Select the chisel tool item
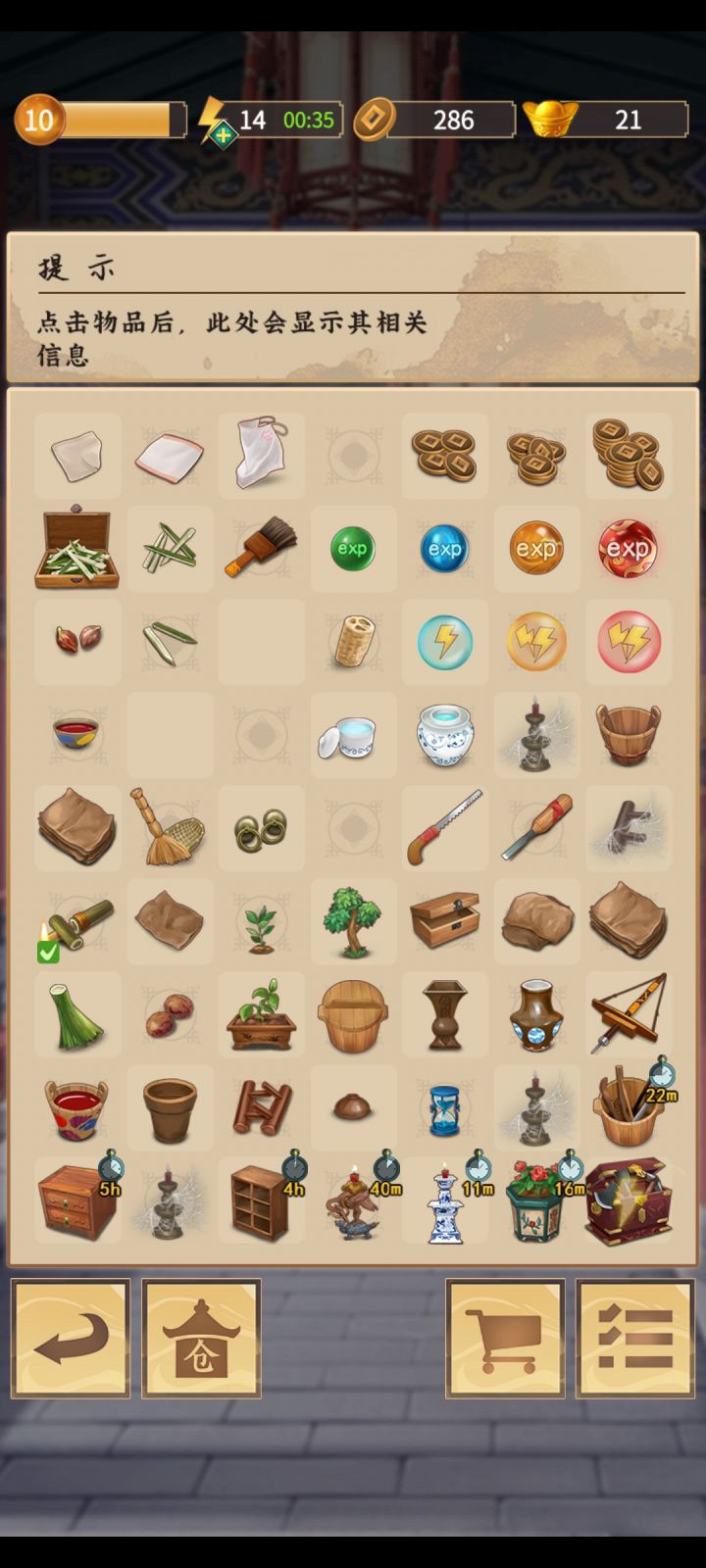This screenshot has height=1568, width=706. coord(536,828)
